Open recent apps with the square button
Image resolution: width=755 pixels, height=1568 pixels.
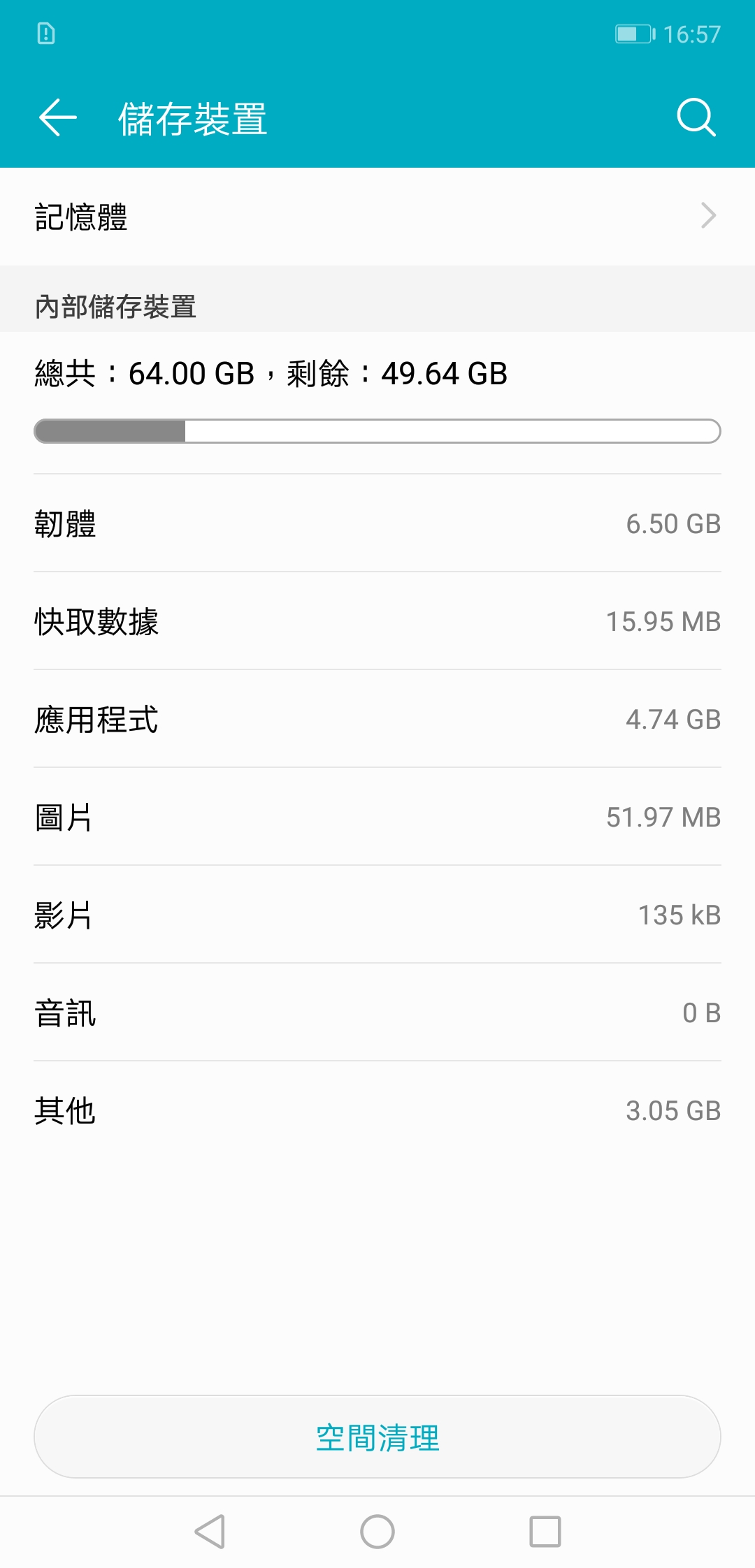tap(545, 1532)
